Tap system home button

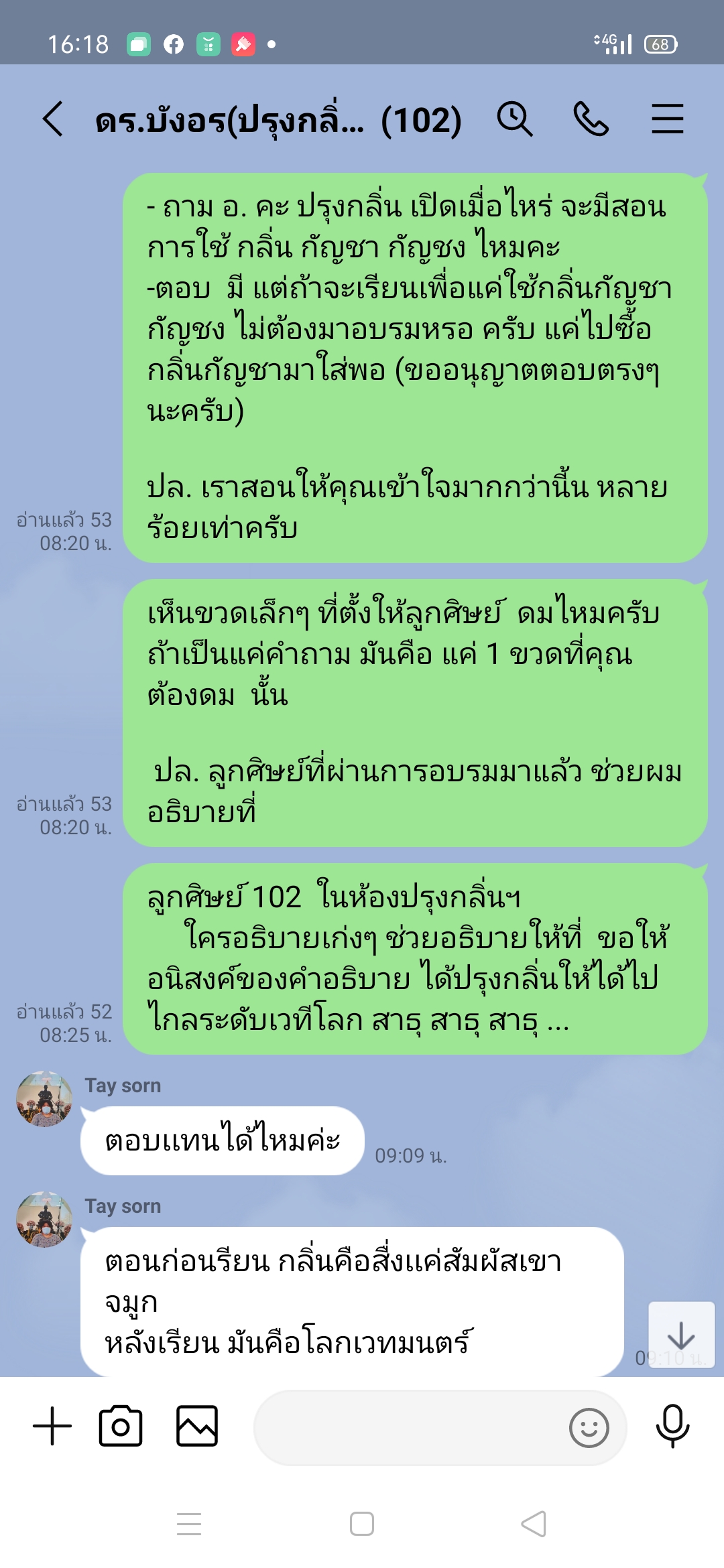tap(362, 1524)
